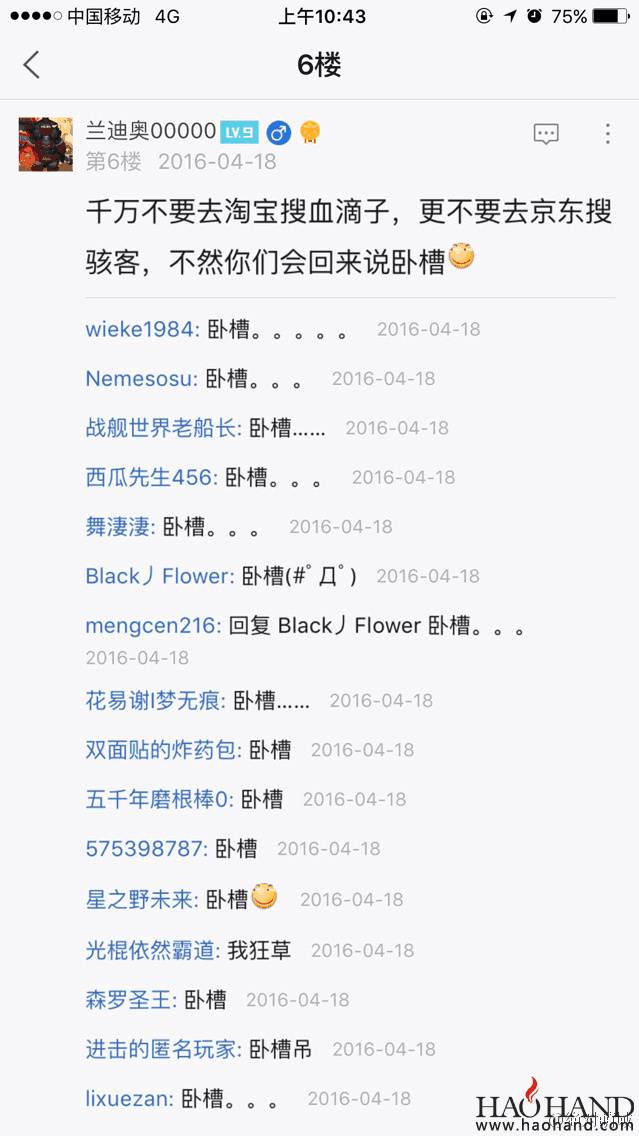
Task: View 进击的匿名玩家's profile
Action: pyautogui.click(x=163, y=1049)
